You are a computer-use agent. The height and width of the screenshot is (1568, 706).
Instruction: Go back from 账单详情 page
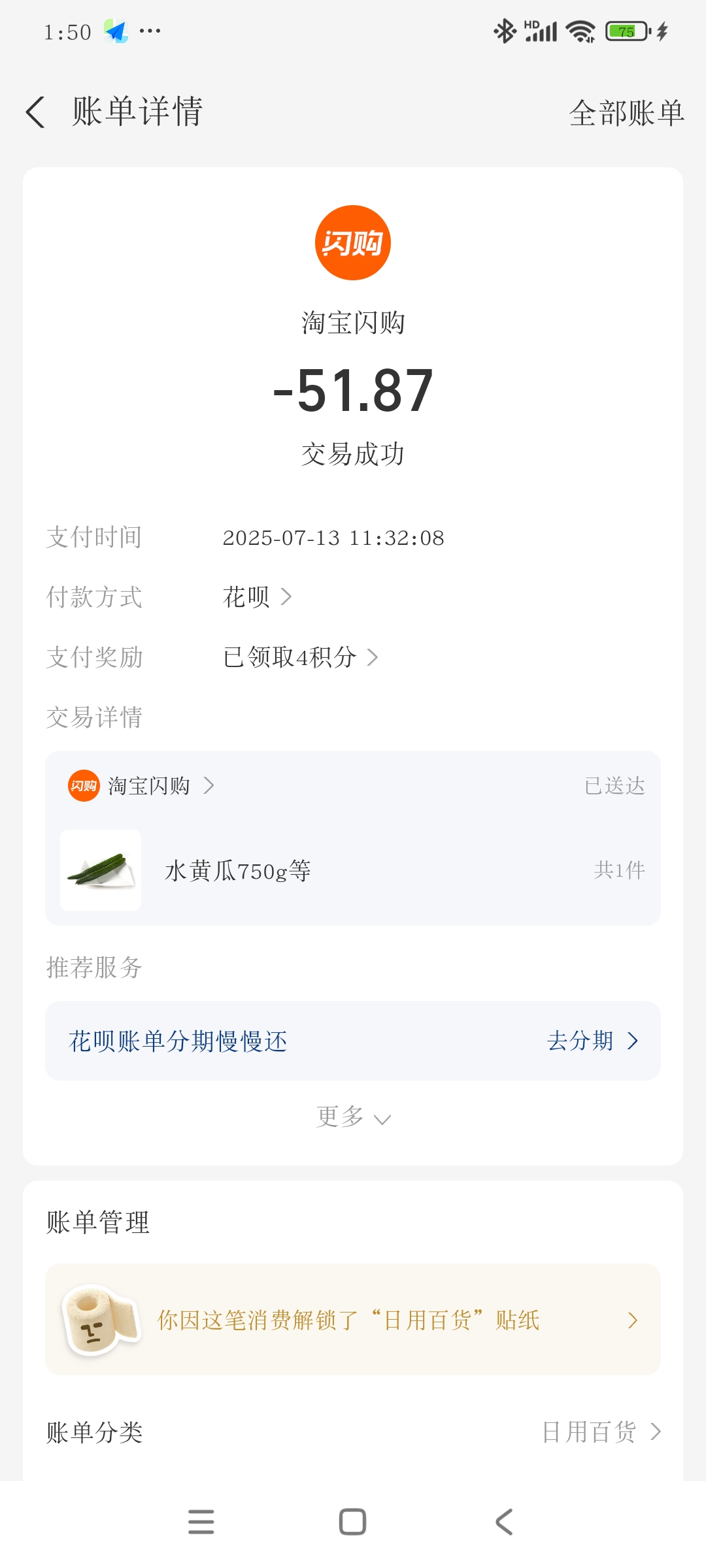pyautogui.click(x=36, y=112)
